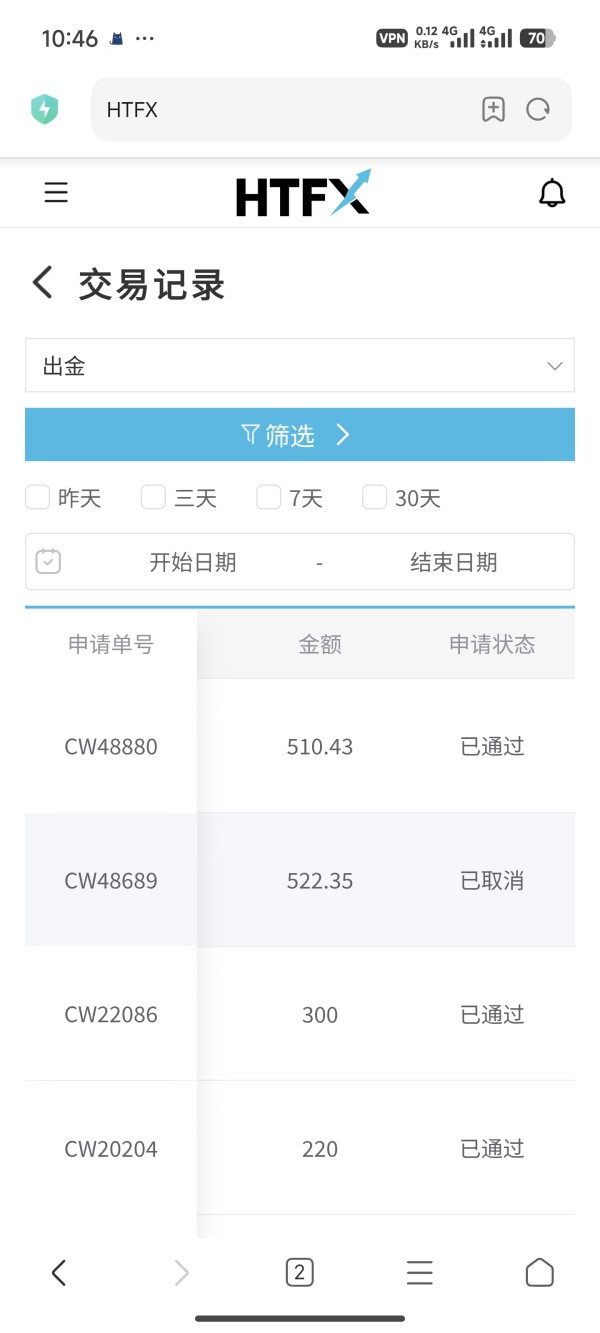600x1333 pixels.
Task: Bookmark this page in browser
Action: [x=493, y=110]
